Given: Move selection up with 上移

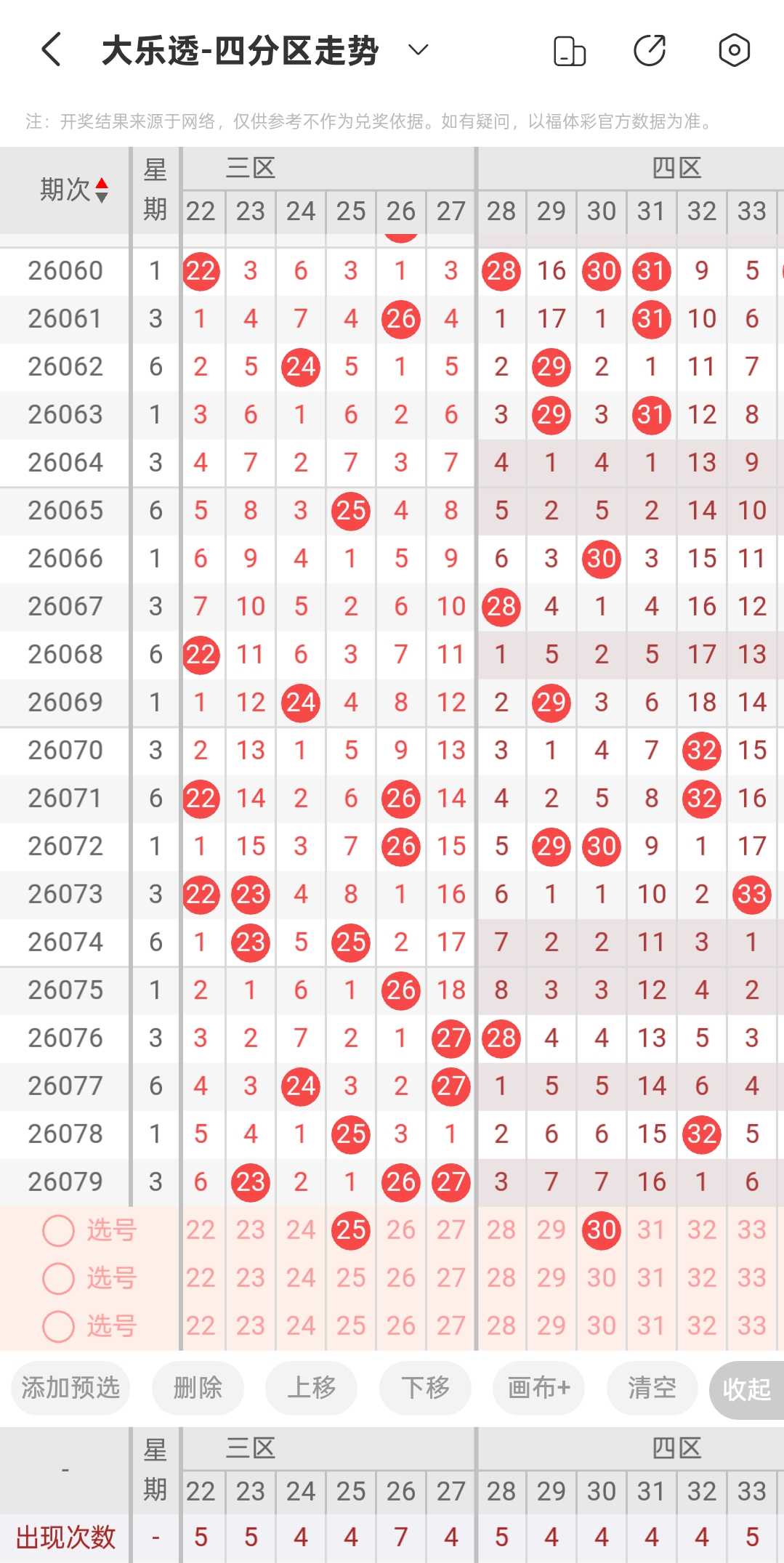Looking at the screenshot, I should [x=311, y=1389].
